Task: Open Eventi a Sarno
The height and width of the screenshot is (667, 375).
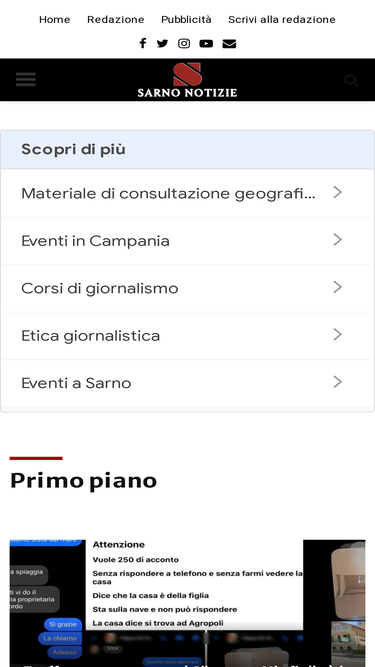Action: coord(188,383)
